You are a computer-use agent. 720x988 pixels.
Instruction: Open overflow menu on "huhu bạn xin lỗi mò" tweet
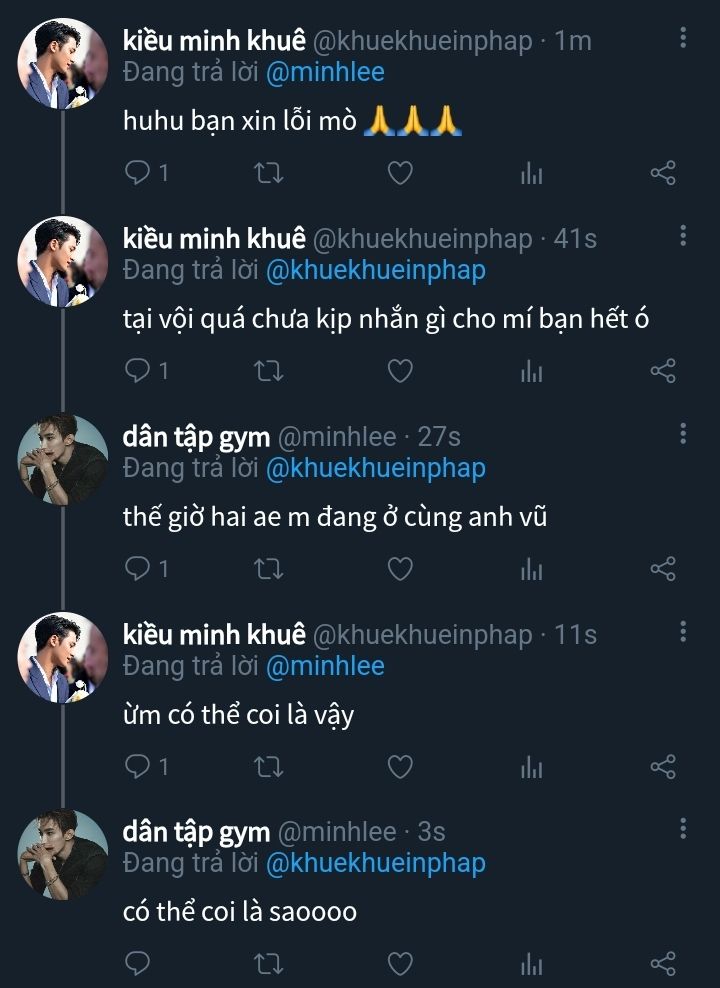pyautogui.click(x=683, y=38)
